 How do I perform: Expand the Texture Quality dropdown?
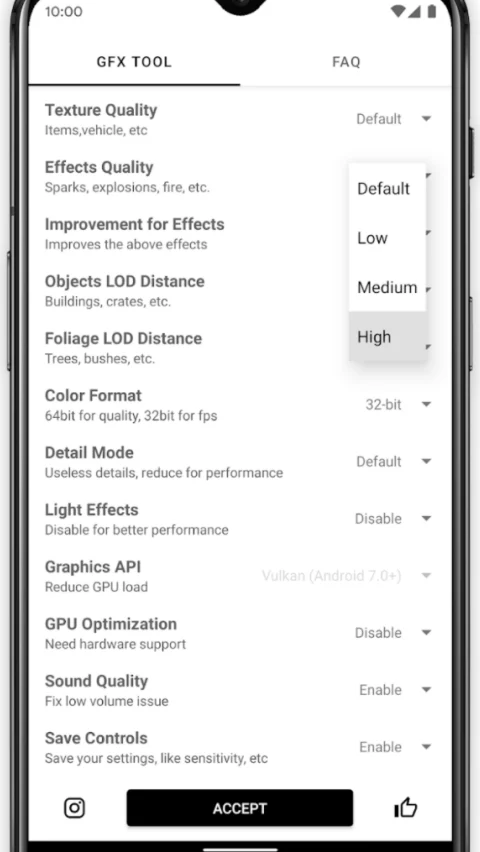click(x=394, y=118)
